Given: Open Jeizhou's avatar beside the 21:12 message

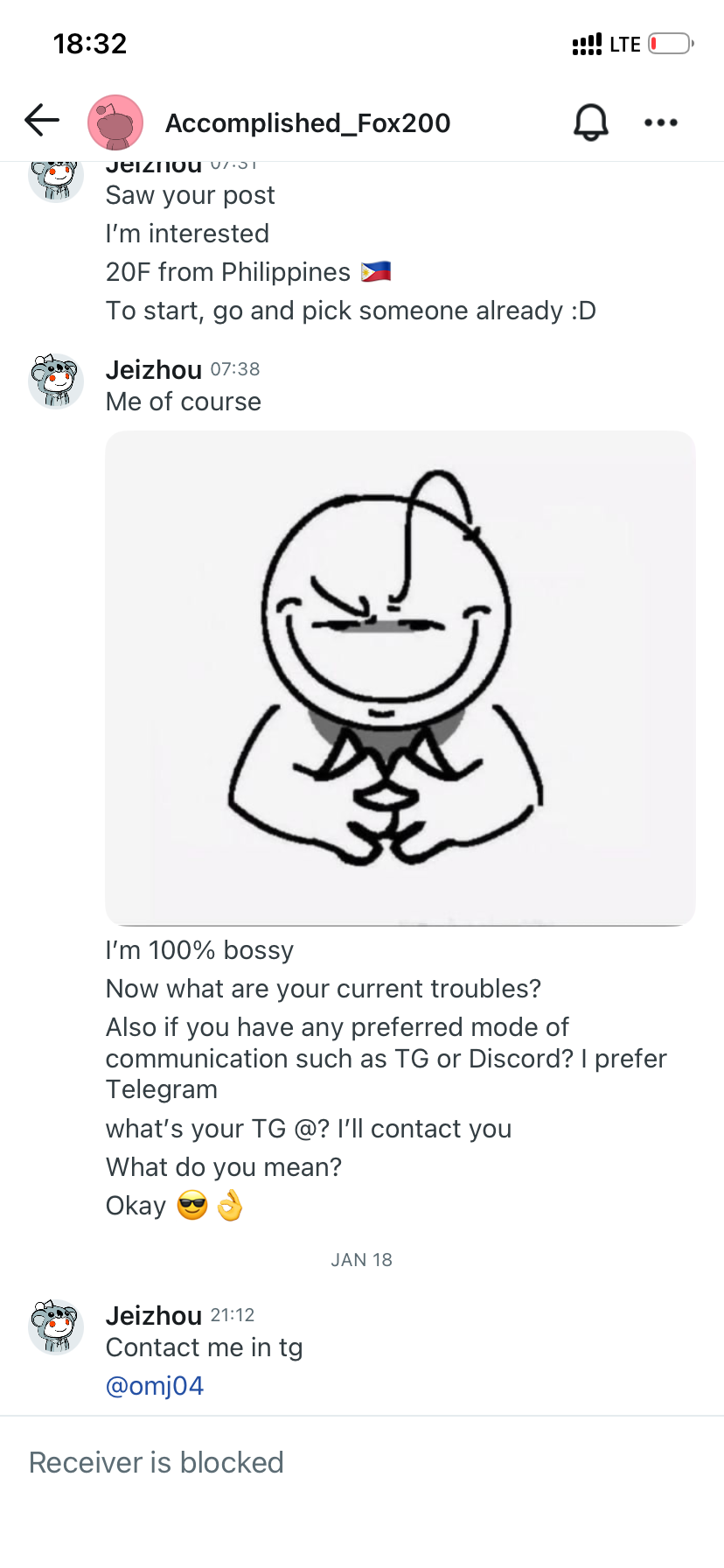Looking at the screenshot, I should click(56, 1326).
